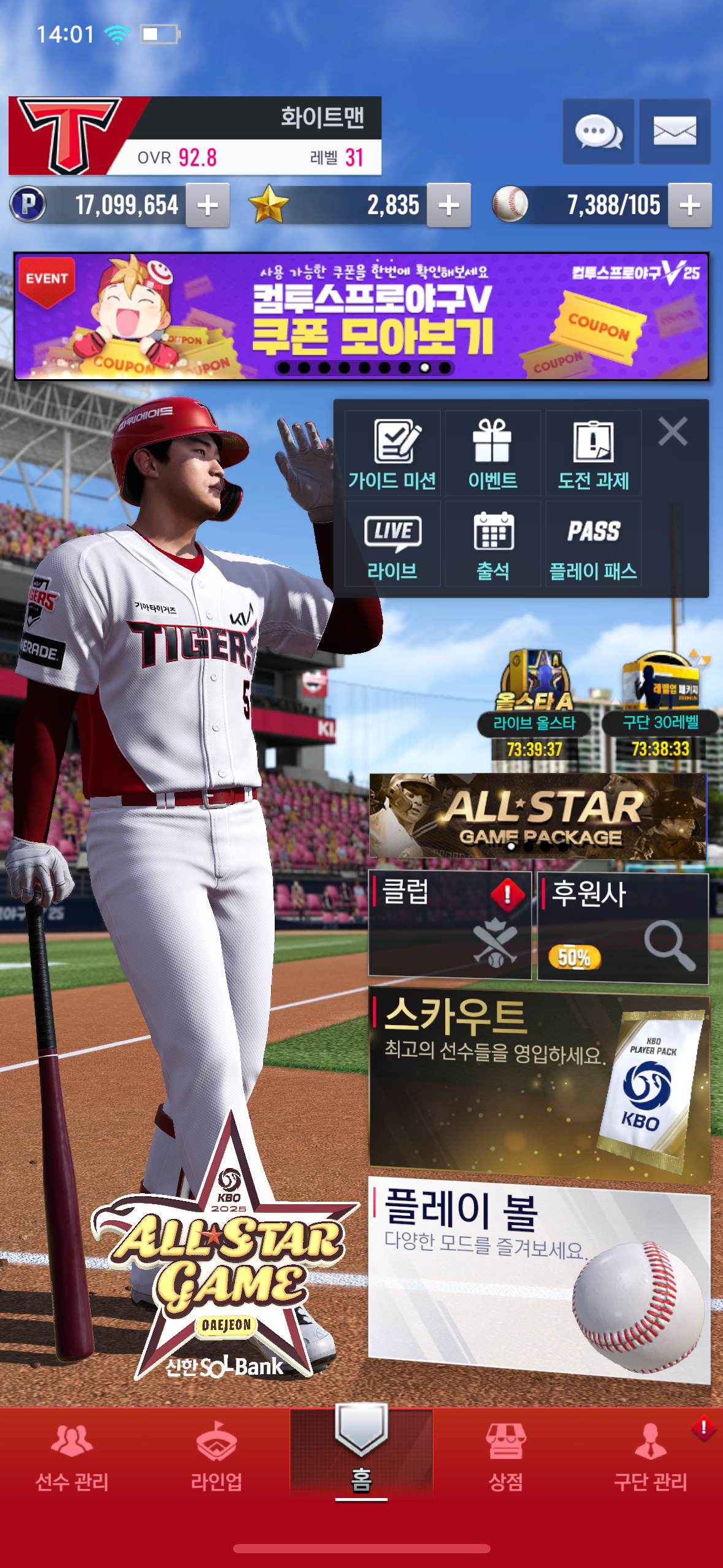The image size is (723, 1568).
Task: Open the chat bubble icon
Action: 598,131
